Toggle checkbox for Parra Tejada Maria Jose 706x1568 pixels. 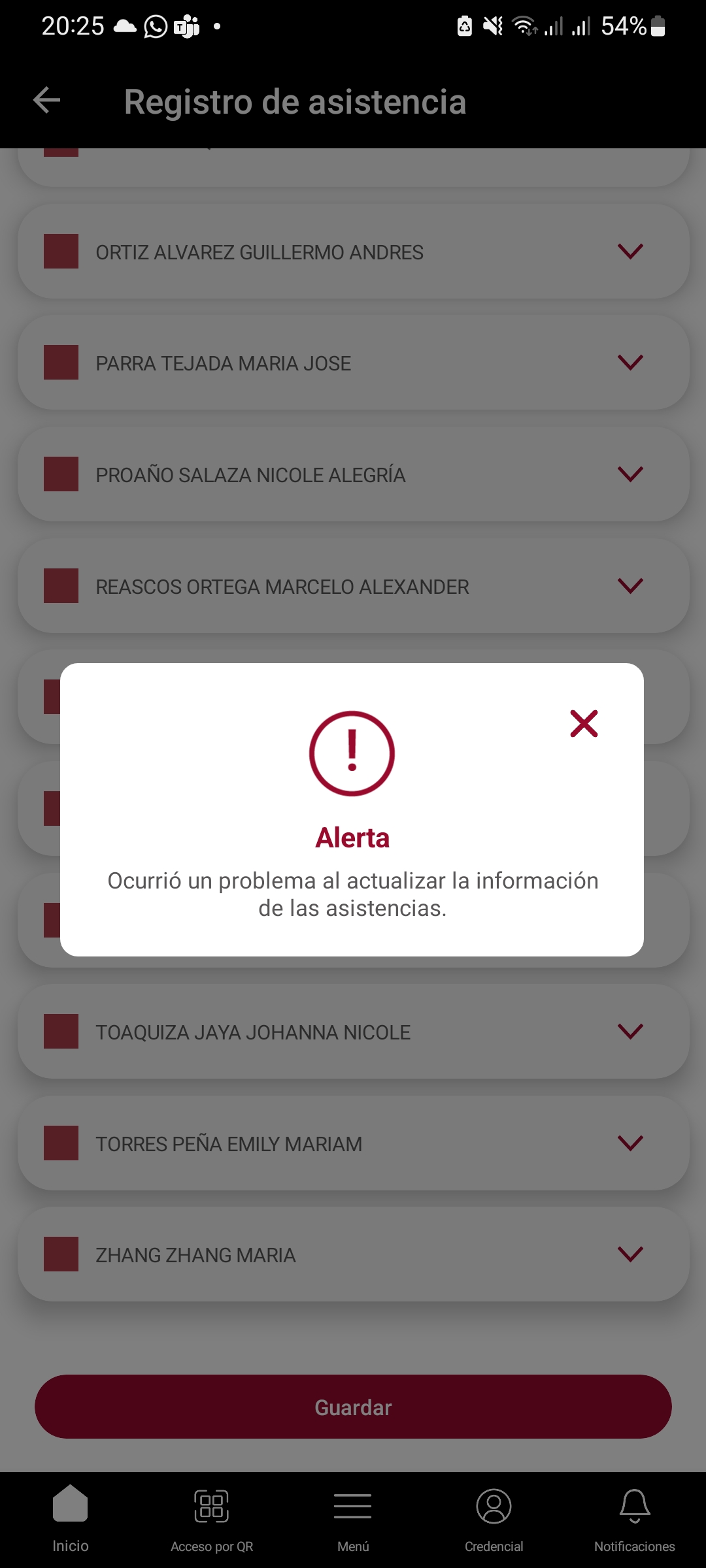pos(61,363)
